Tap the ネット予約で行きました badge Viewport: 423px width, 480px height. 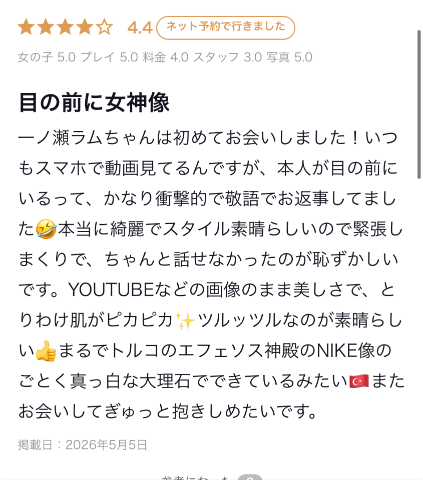click(x=226, y=28)
